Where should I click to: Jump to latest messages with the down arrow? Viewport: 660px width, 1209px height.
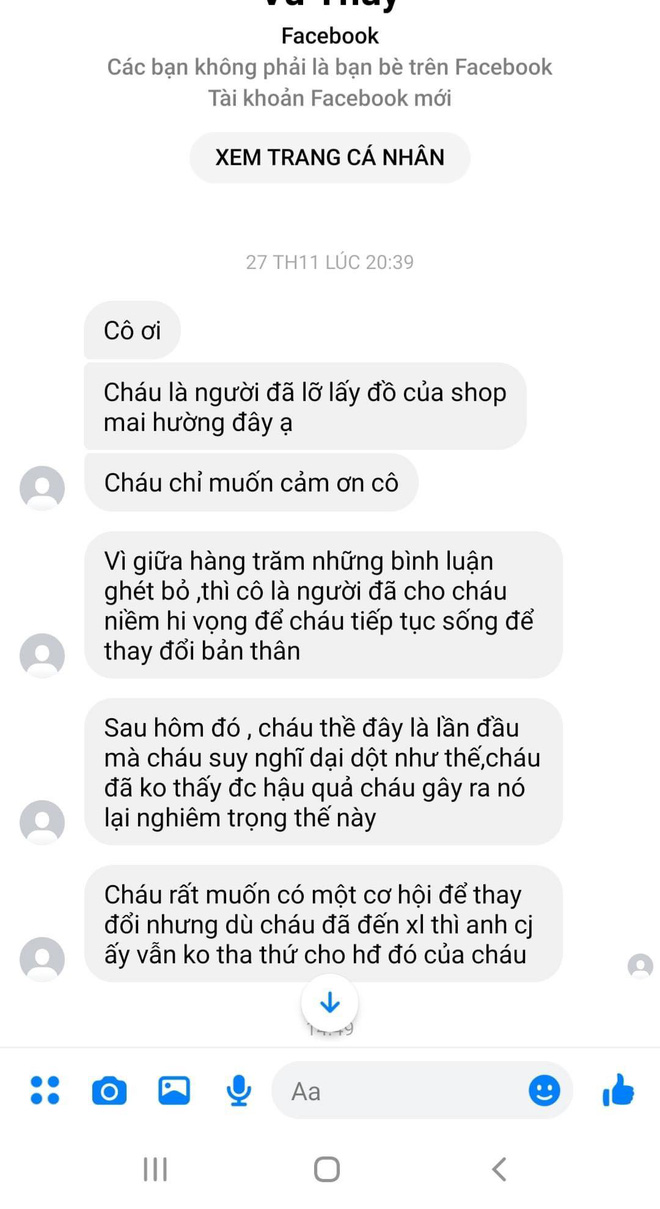pos(330,1002)
